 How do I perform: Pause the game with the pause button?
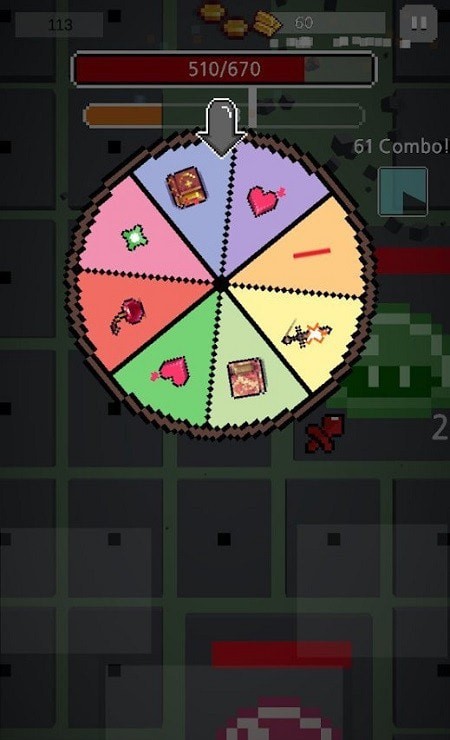418,24
